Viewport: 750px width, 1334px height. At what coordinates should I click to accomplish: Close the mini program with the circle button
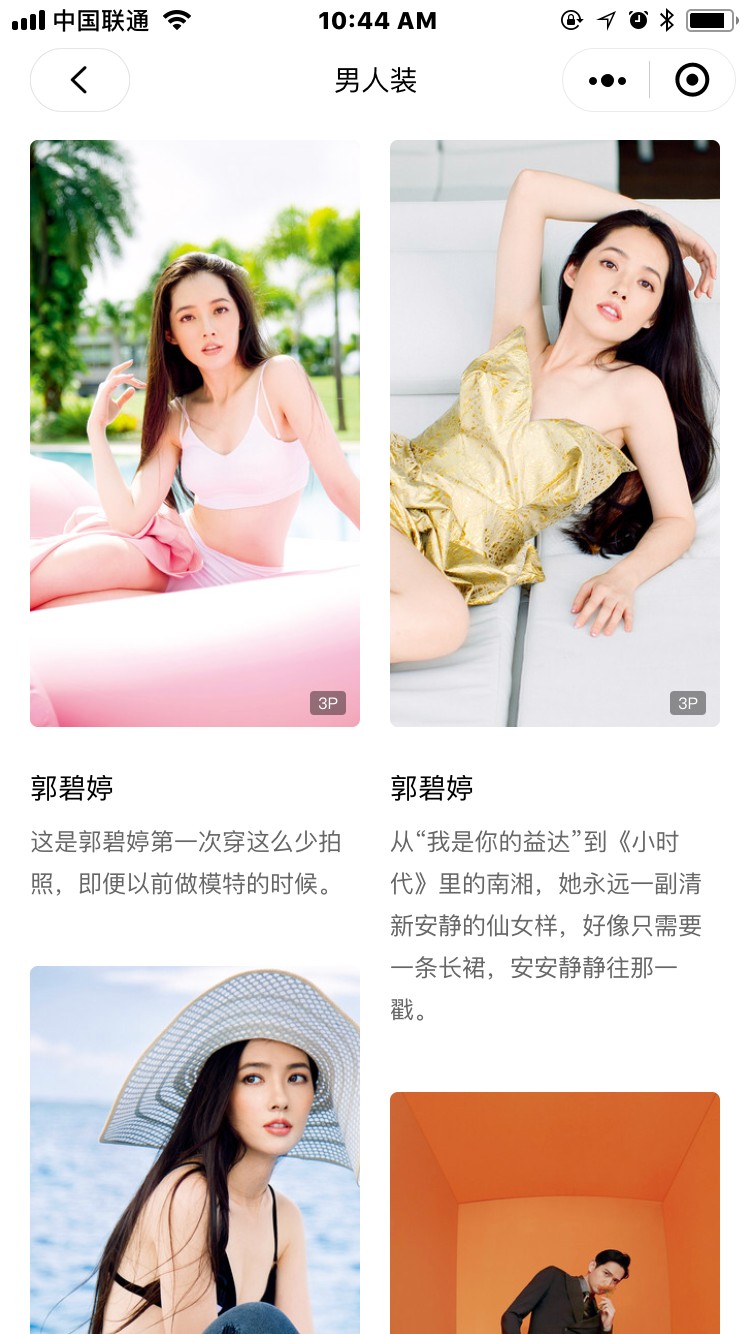point(692,80)
